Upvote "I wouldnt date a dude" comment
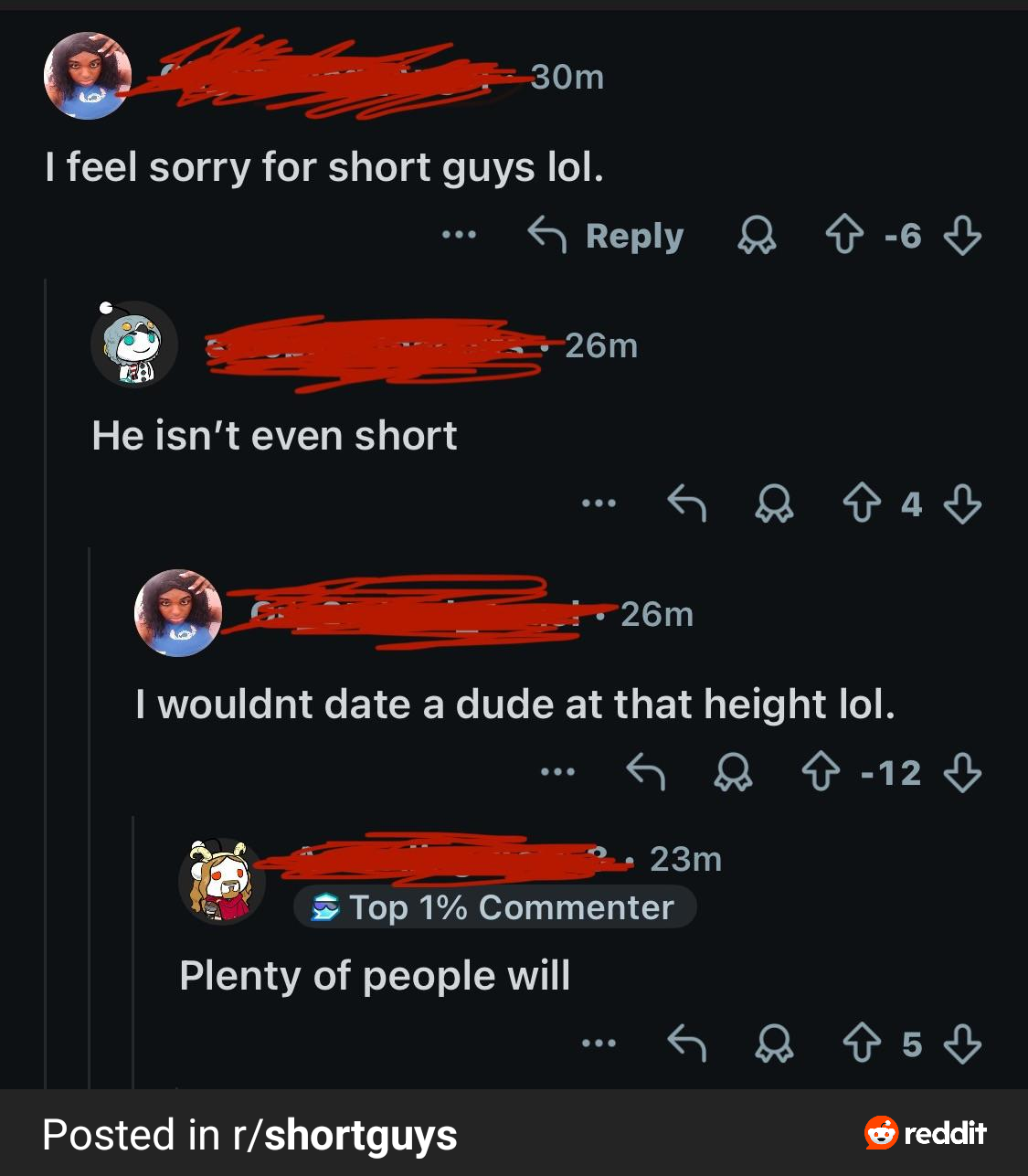Screen dimensions: 1028x1176 [820, 773]
